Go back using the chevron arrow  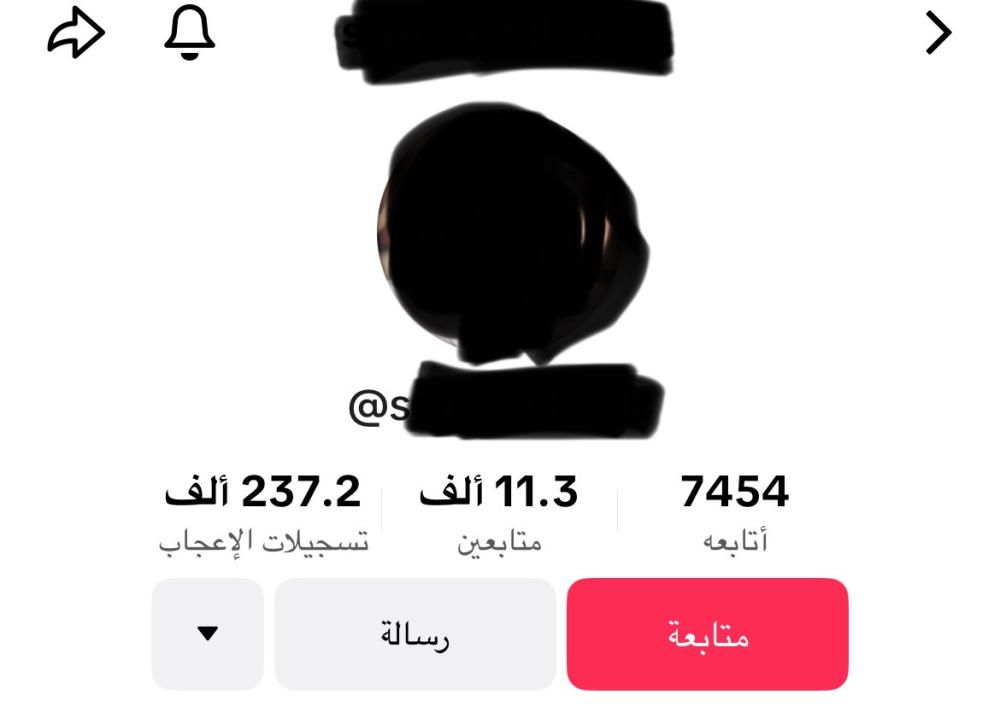coord(938,34)
